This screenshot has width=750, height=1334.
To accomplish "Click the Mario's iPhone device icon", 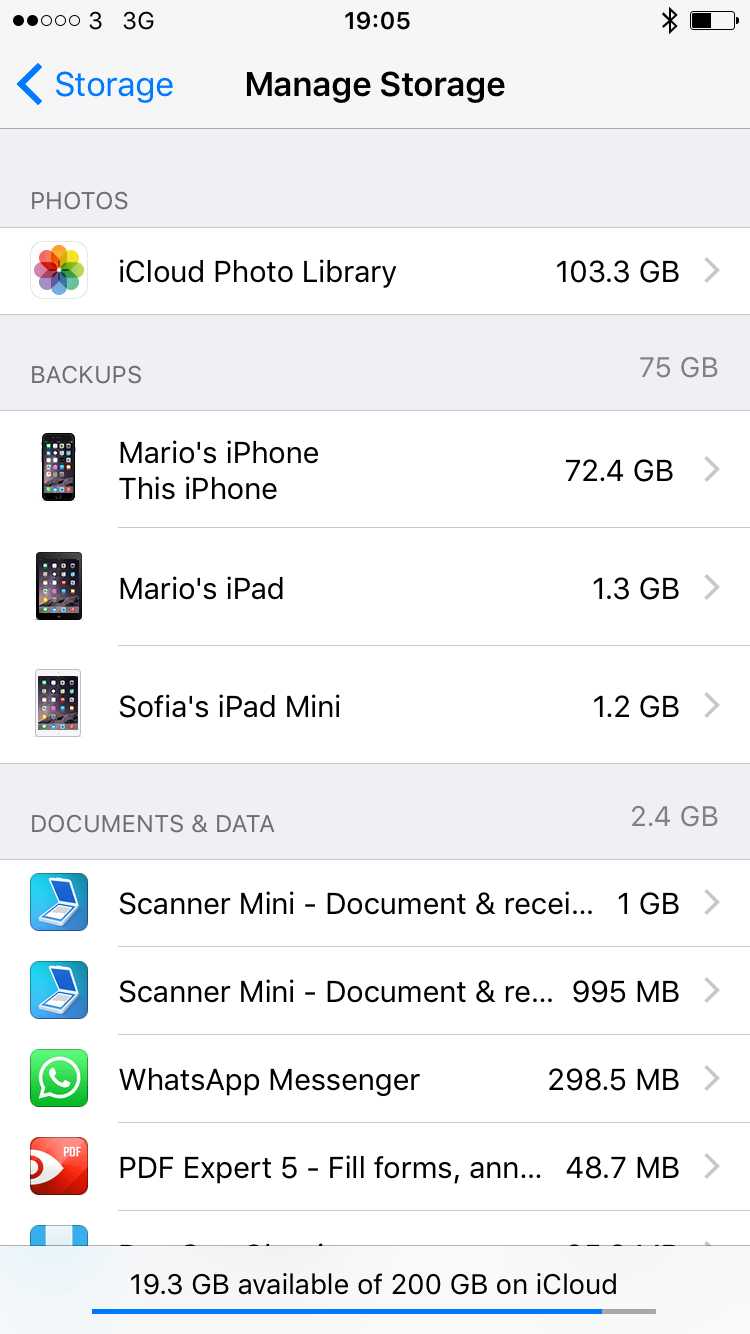I will (x=58, y=468).
